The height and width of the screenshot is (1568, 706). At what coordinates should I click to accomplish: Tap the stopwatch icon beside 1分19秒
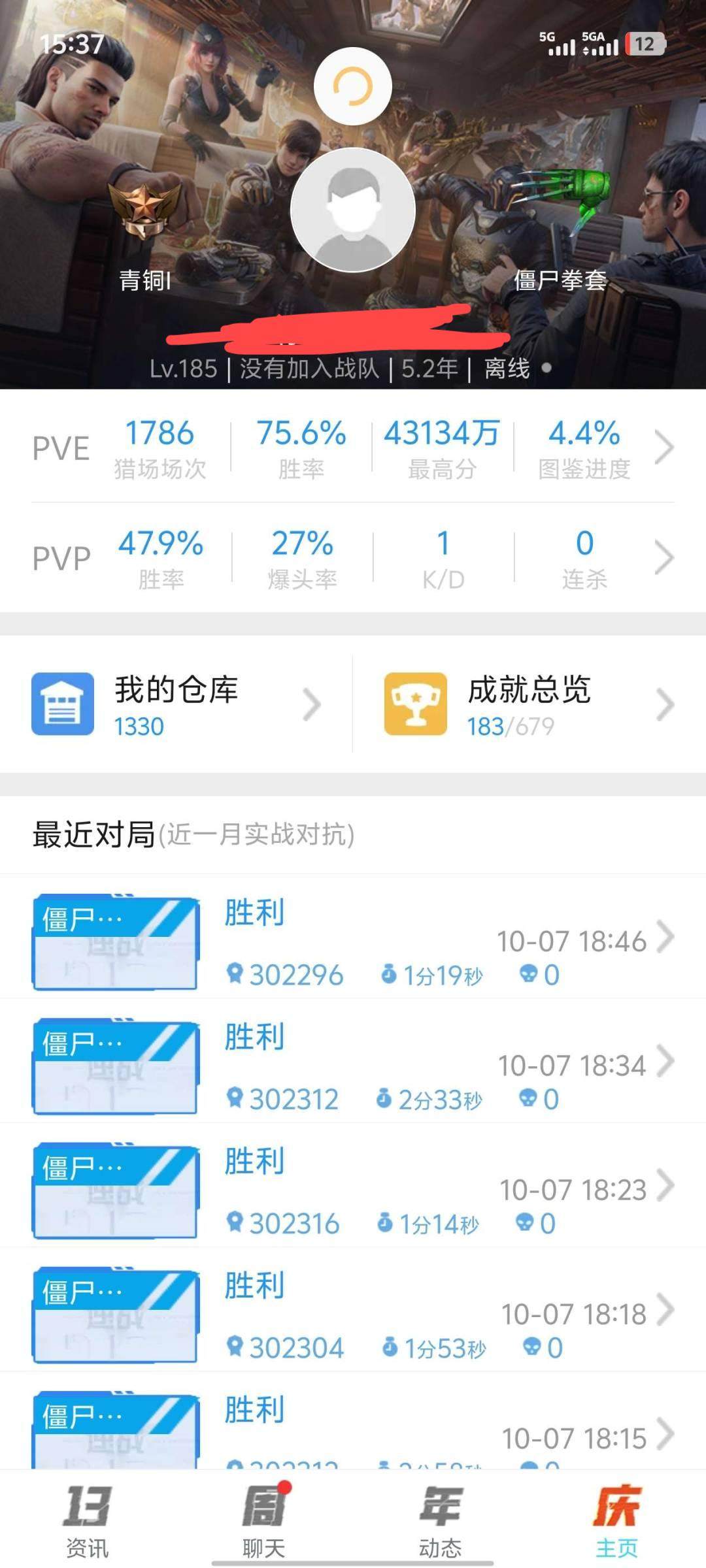pos(390,972)
